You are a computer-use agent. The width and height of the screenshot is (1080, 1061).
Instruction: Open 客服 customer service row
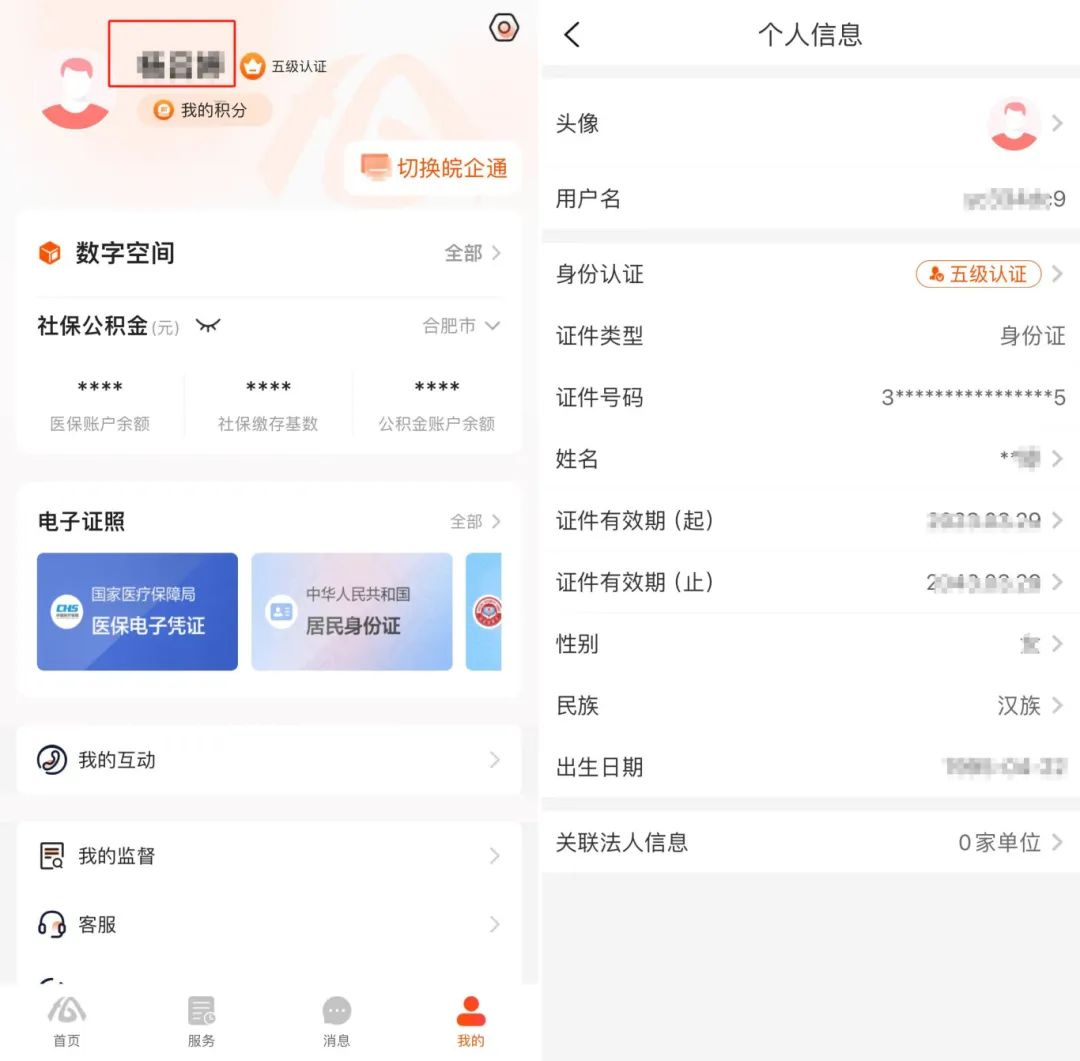point(268,925)
